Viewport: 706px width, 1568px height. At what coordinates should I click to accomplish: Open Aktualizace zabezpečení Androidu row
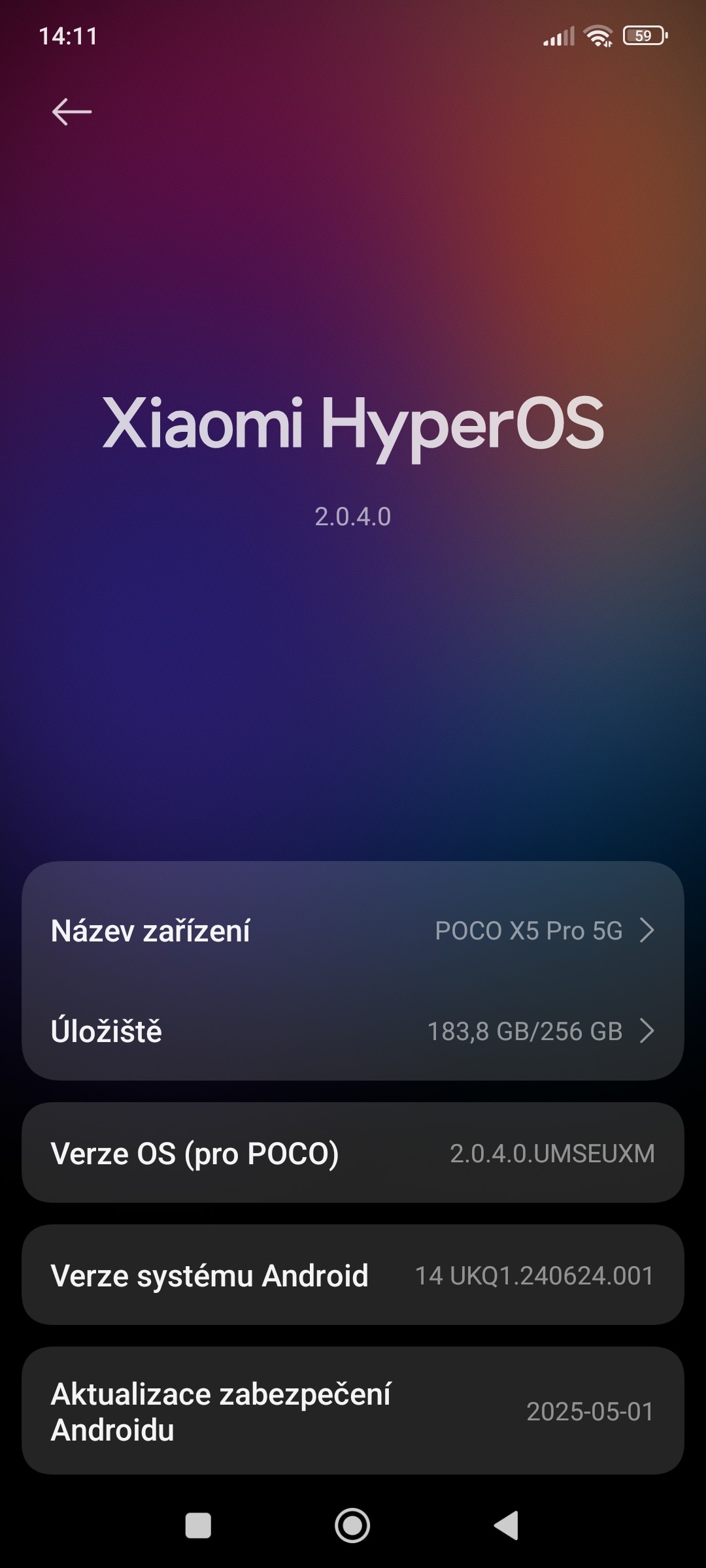click(x=353, y=1411)
